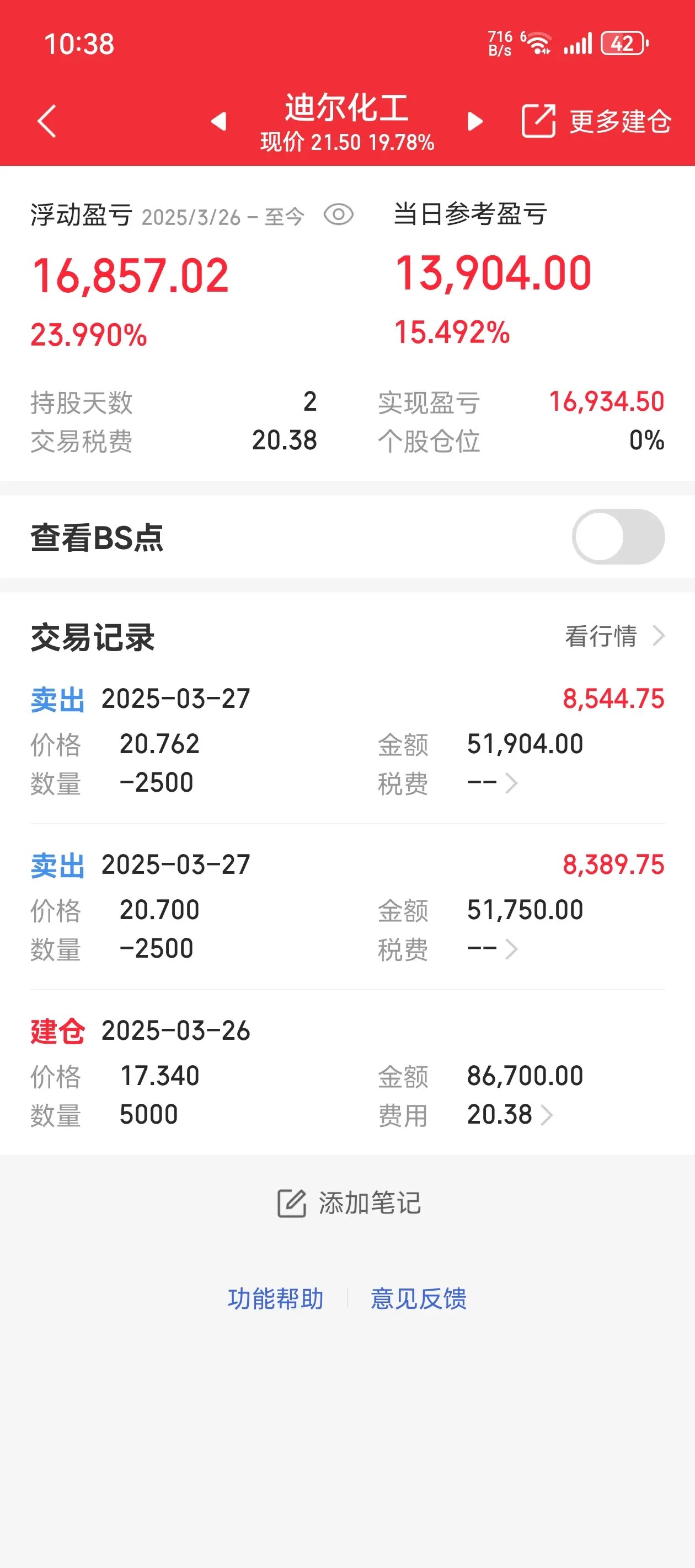Screen dimensions: 695x1568
Task: Open 更多建仓 for more positions
Action: pyautogui.click(x=596, y=121)
